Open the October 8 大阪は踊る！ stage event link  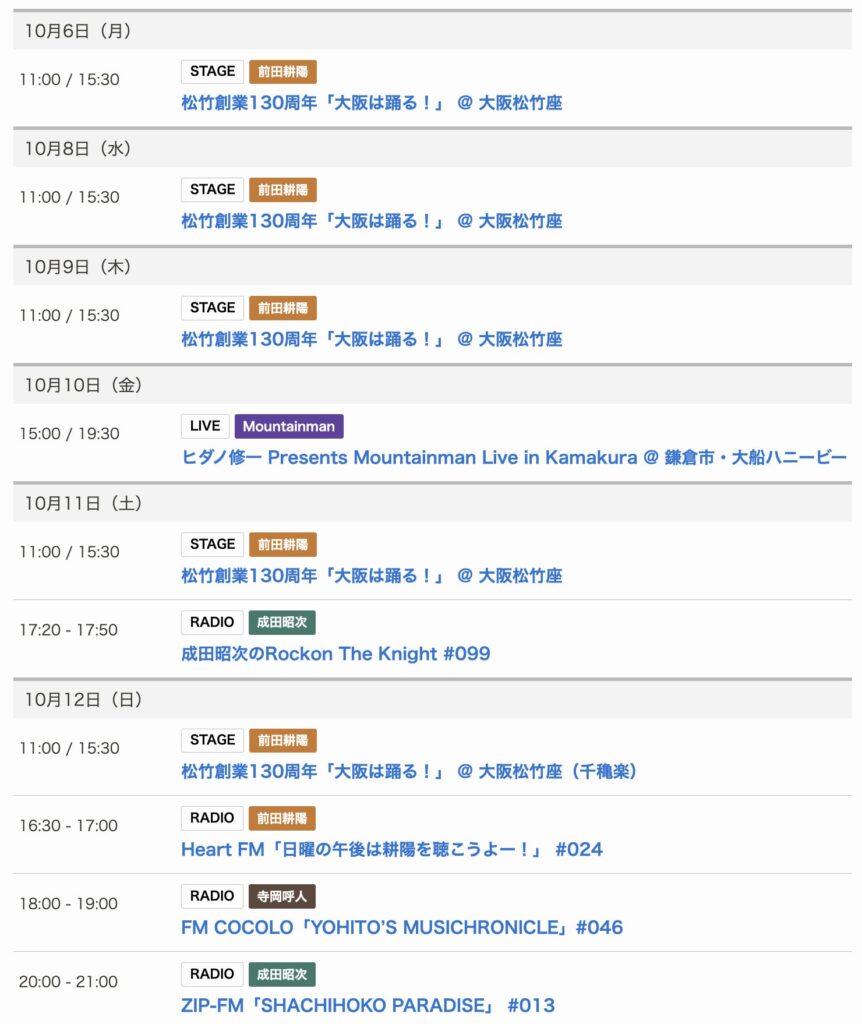coord(371,221)
